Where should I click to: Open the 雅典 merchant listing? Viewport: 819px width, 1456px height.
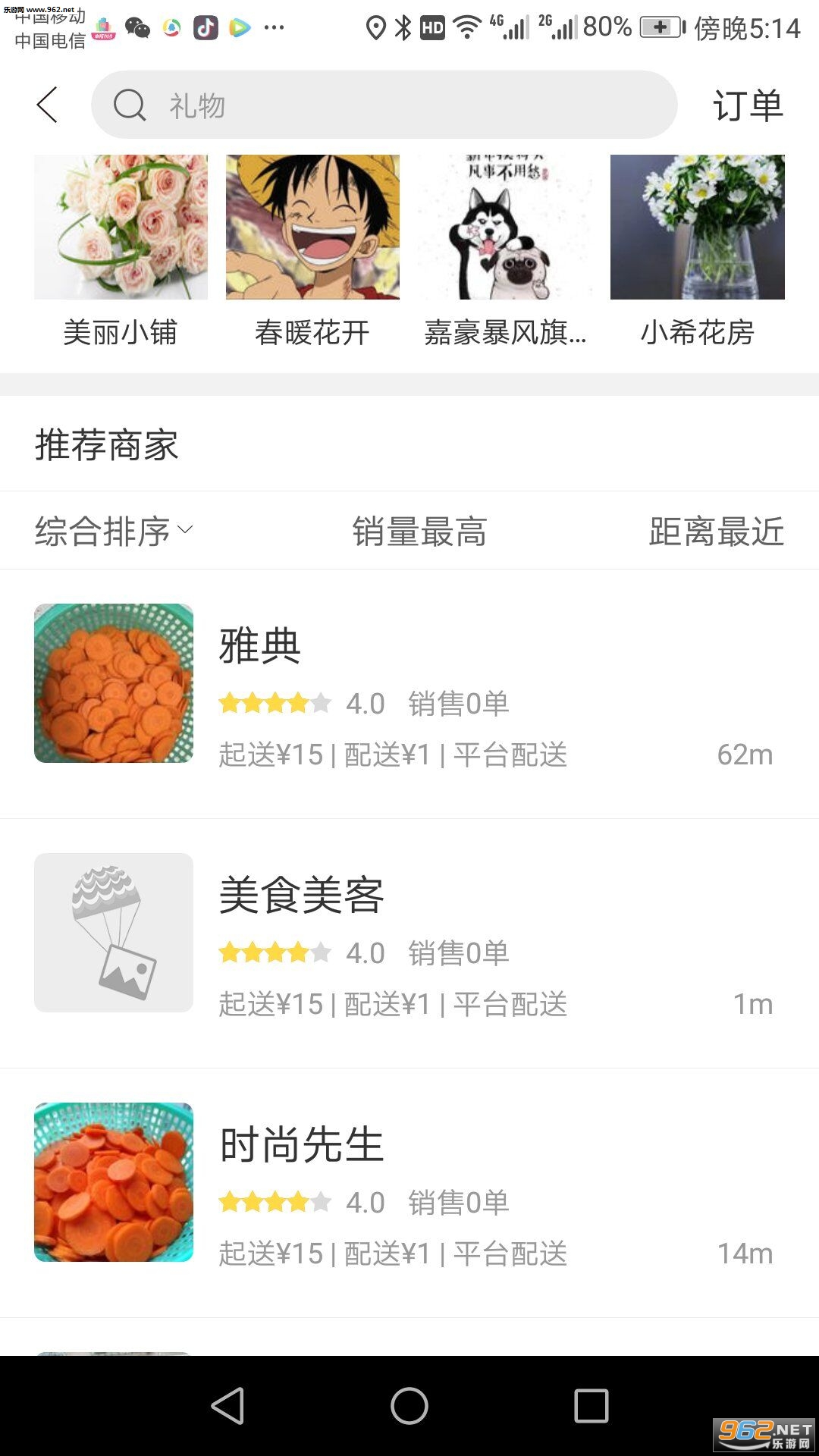409,693
